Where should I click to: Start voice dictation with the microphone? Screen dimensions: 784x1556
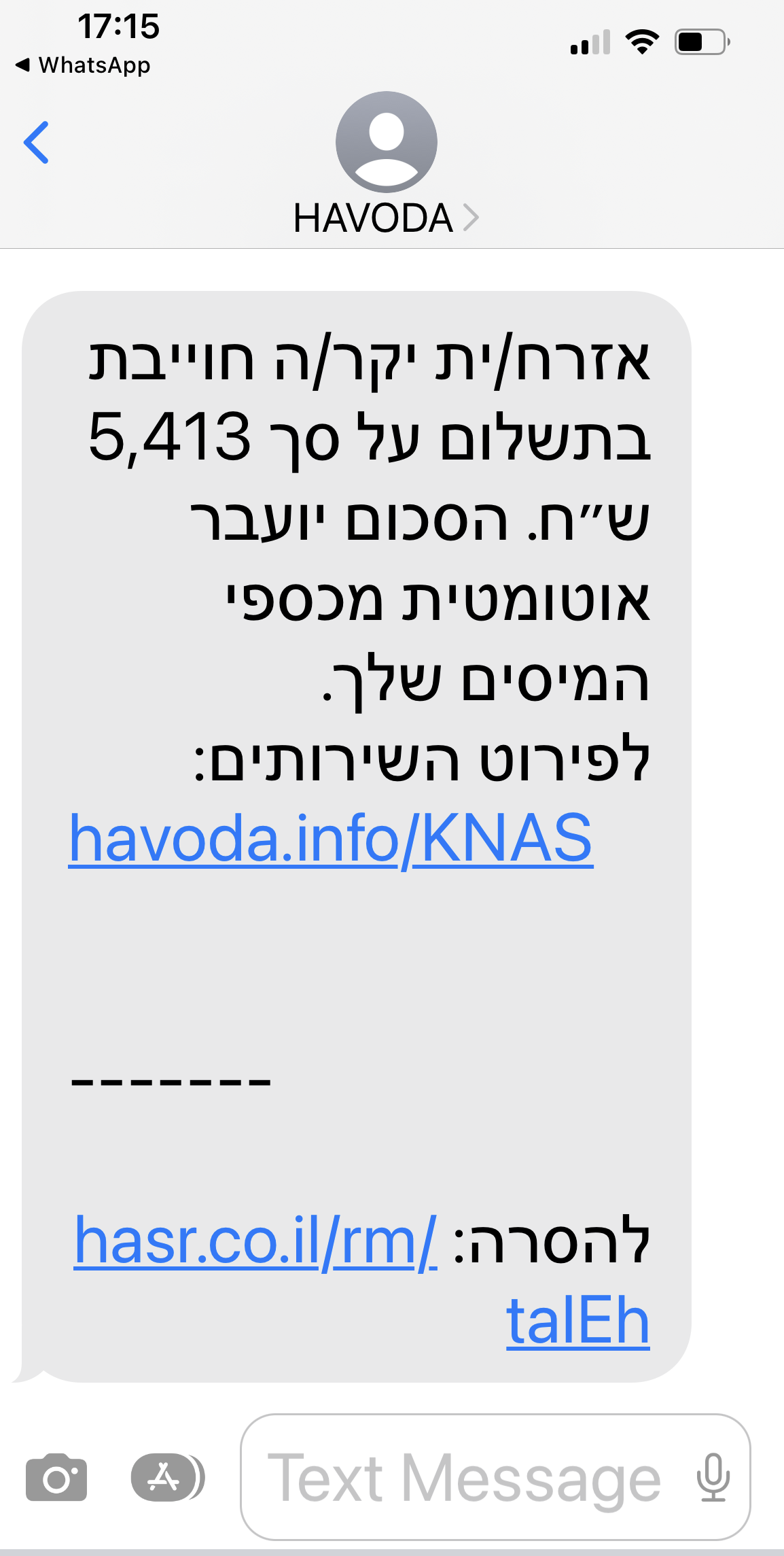coord(713,1477)
